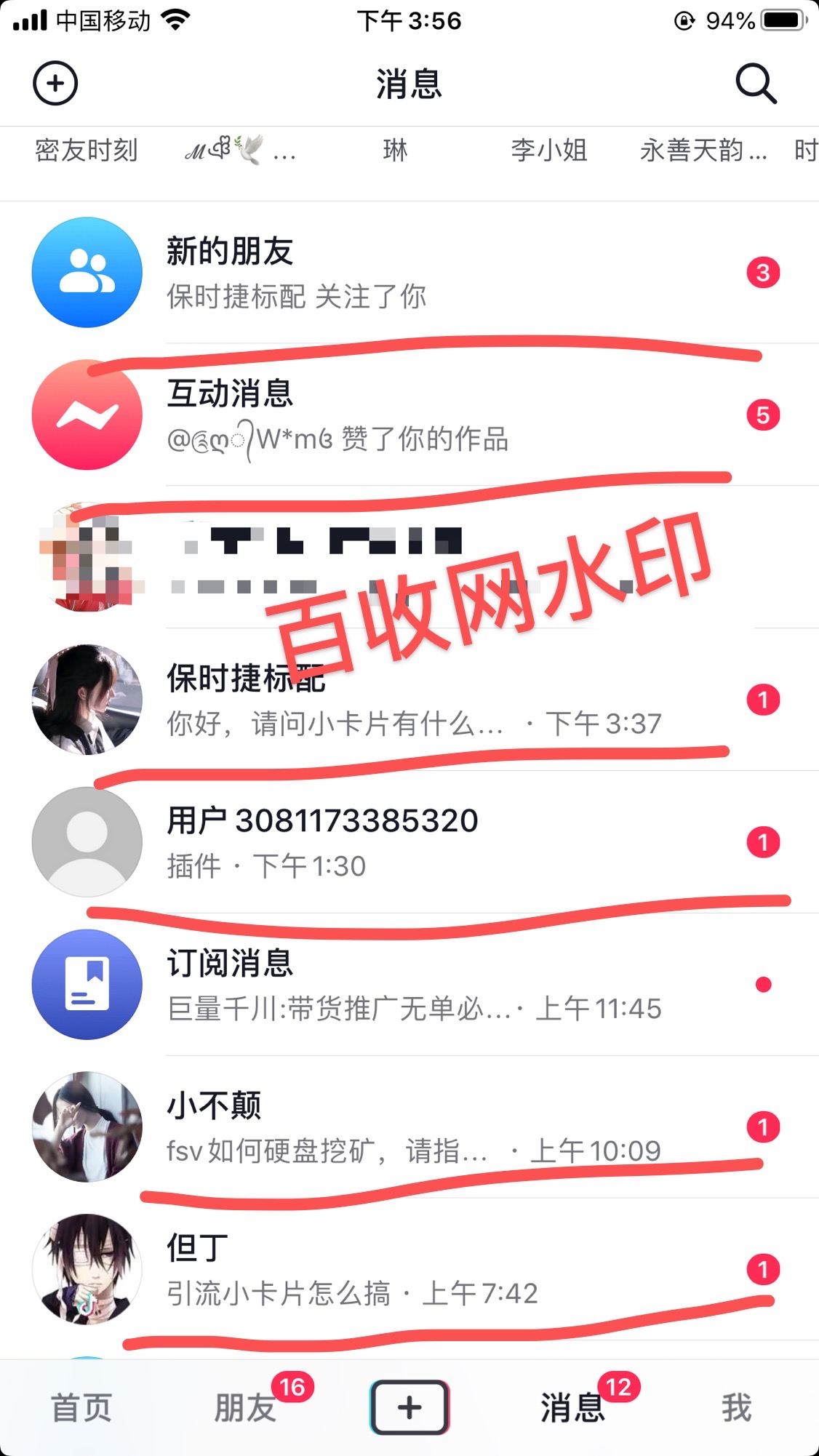Switch to the 首页 tab
Screen dimensions: 819x1456
pos(81,1408)
